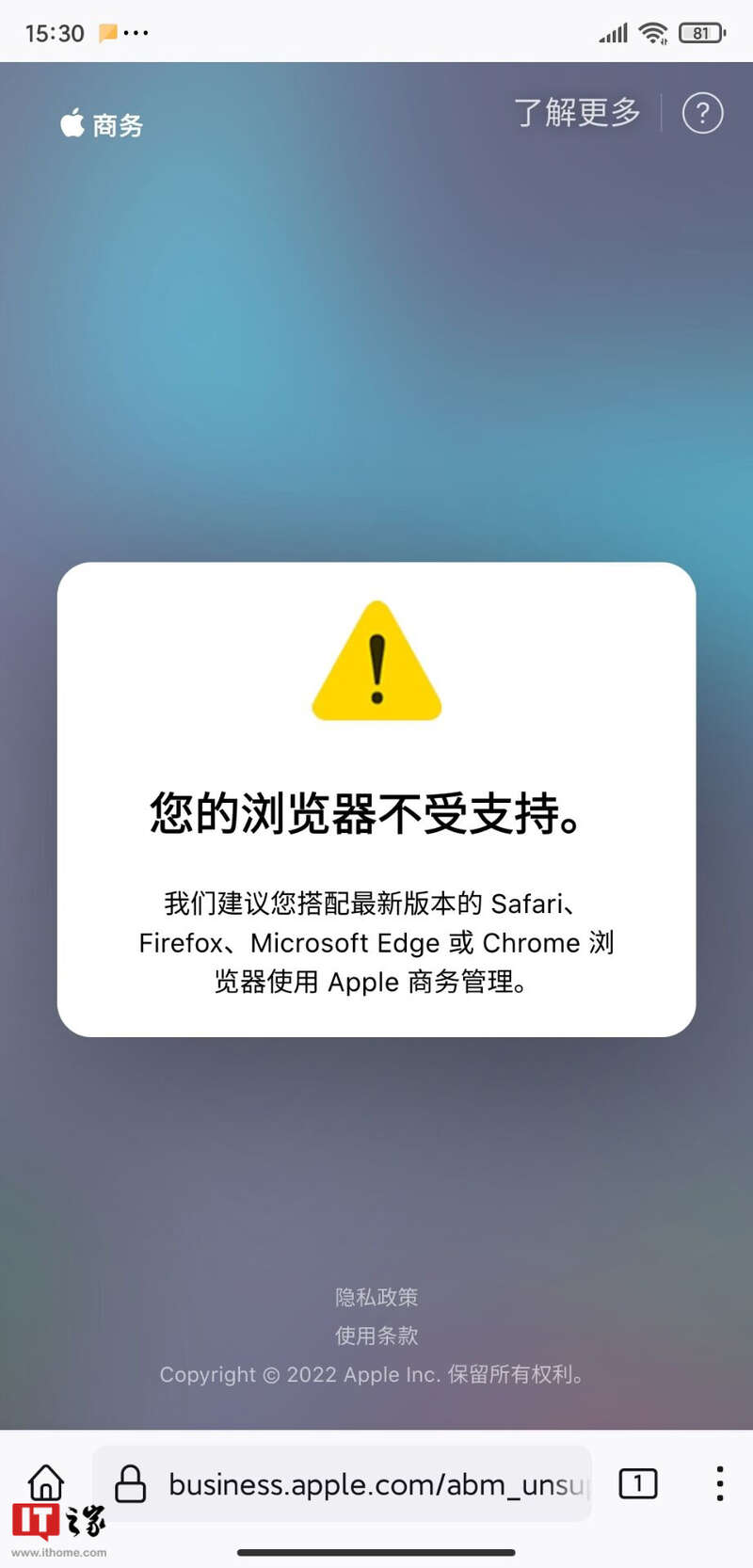Go to the browser home page

click(x=45, y=1482)
